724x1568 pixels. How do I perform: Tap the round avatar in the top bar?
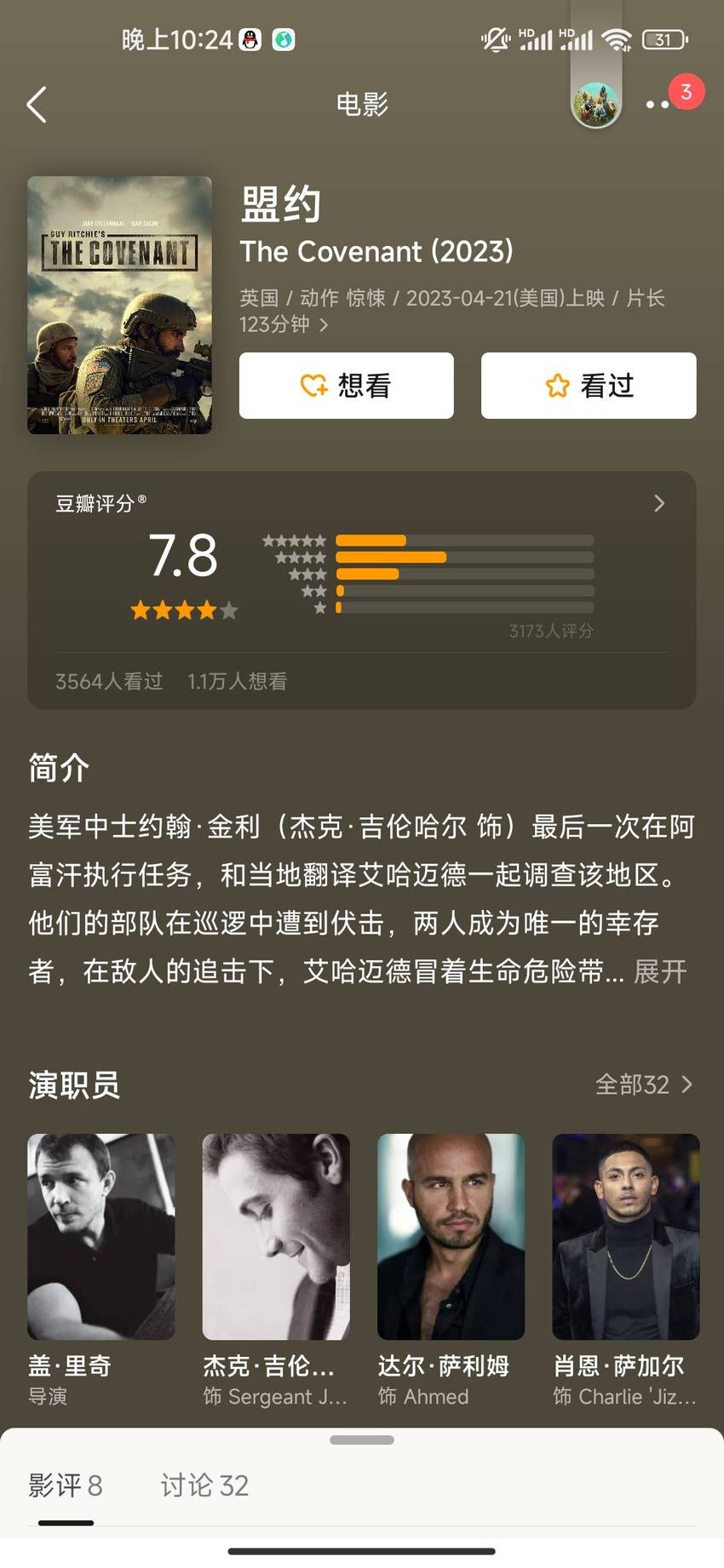tap(595, 105)
